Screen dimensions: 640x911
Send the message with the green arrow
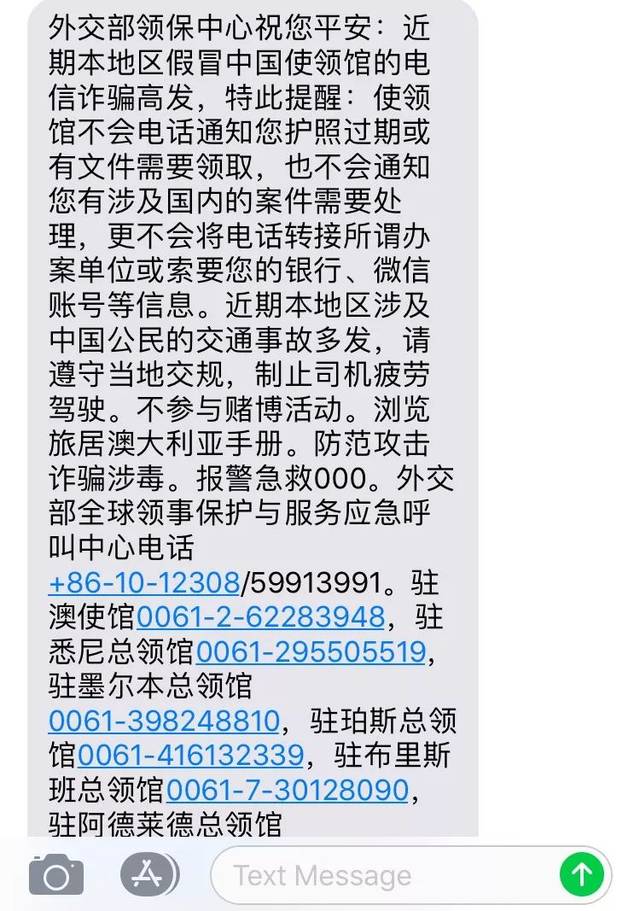(x=581, y=875)
